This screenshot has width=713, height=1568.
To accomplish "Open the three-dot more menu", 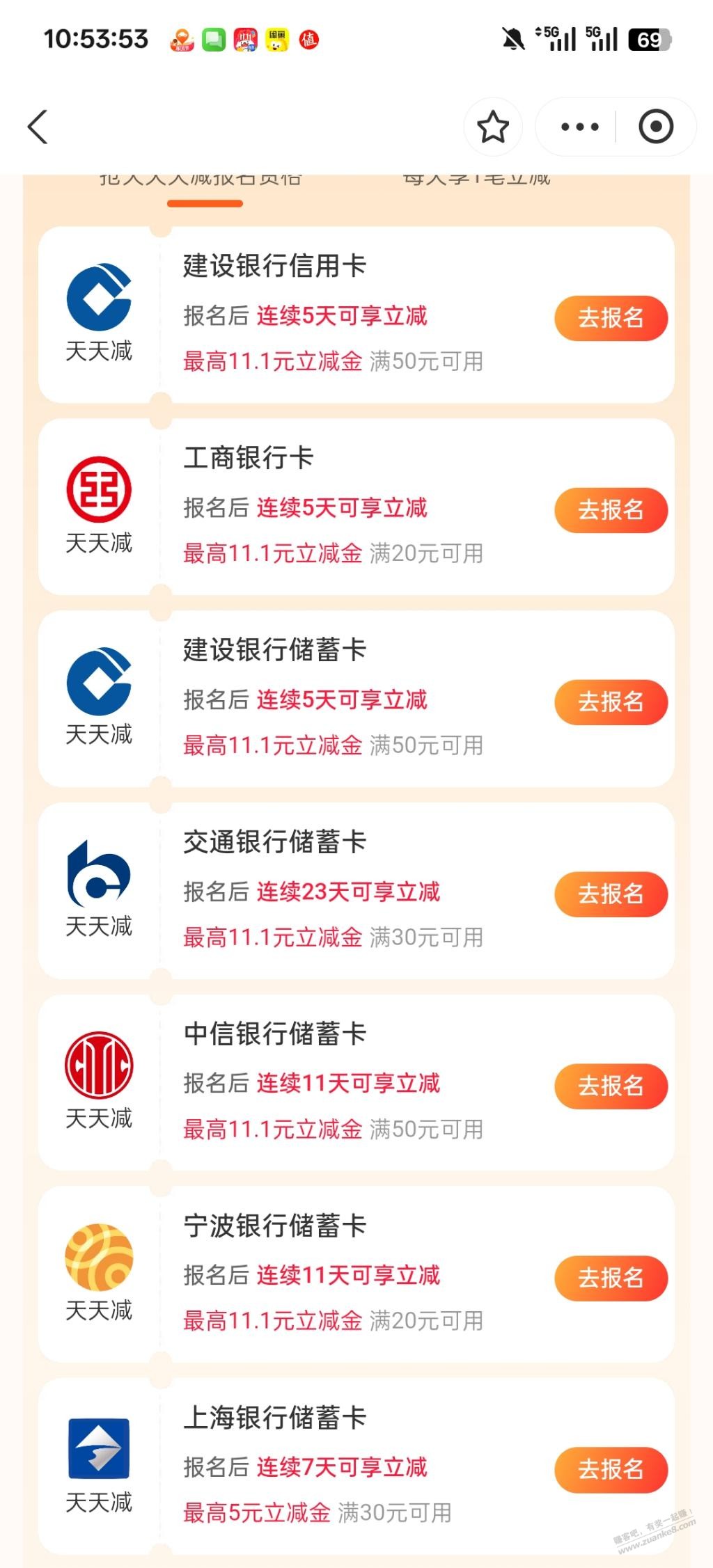I will (579, 127).
